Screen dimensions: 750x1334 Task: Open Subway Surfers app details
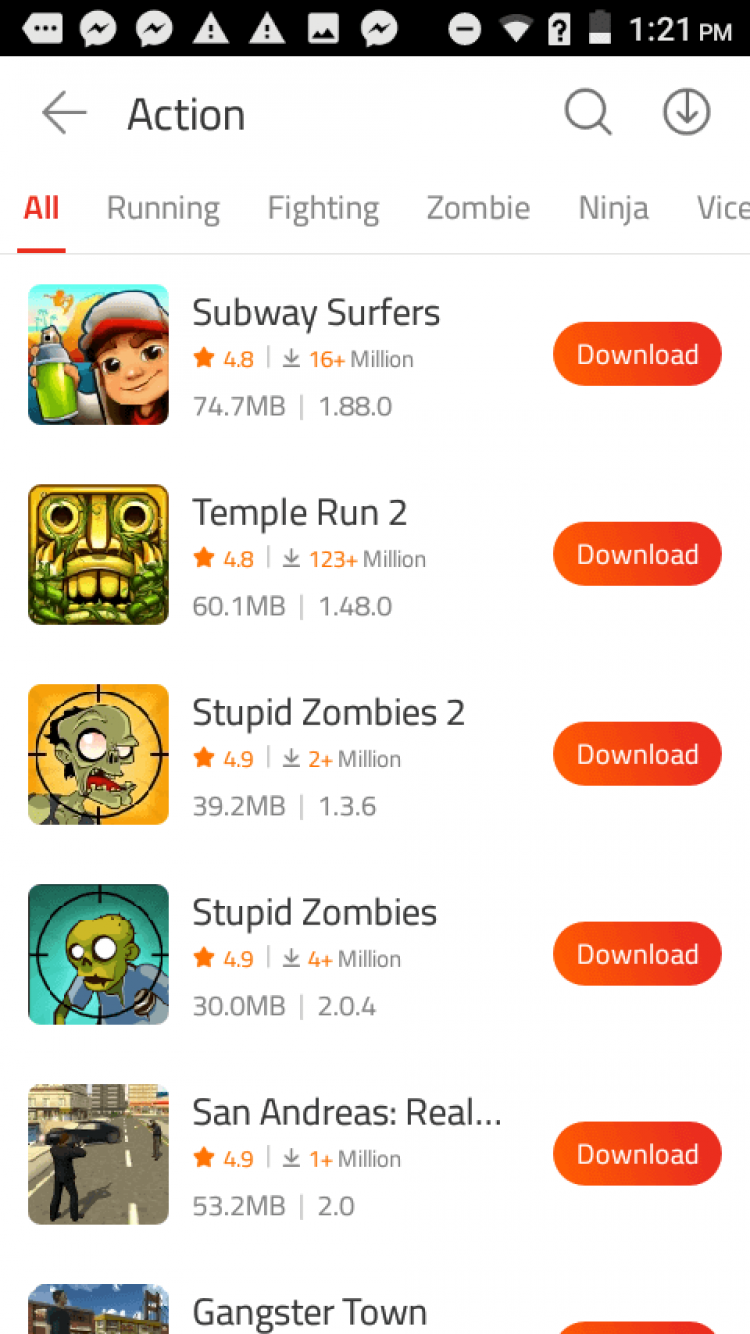pyautogui.click(x=316, y=313)
